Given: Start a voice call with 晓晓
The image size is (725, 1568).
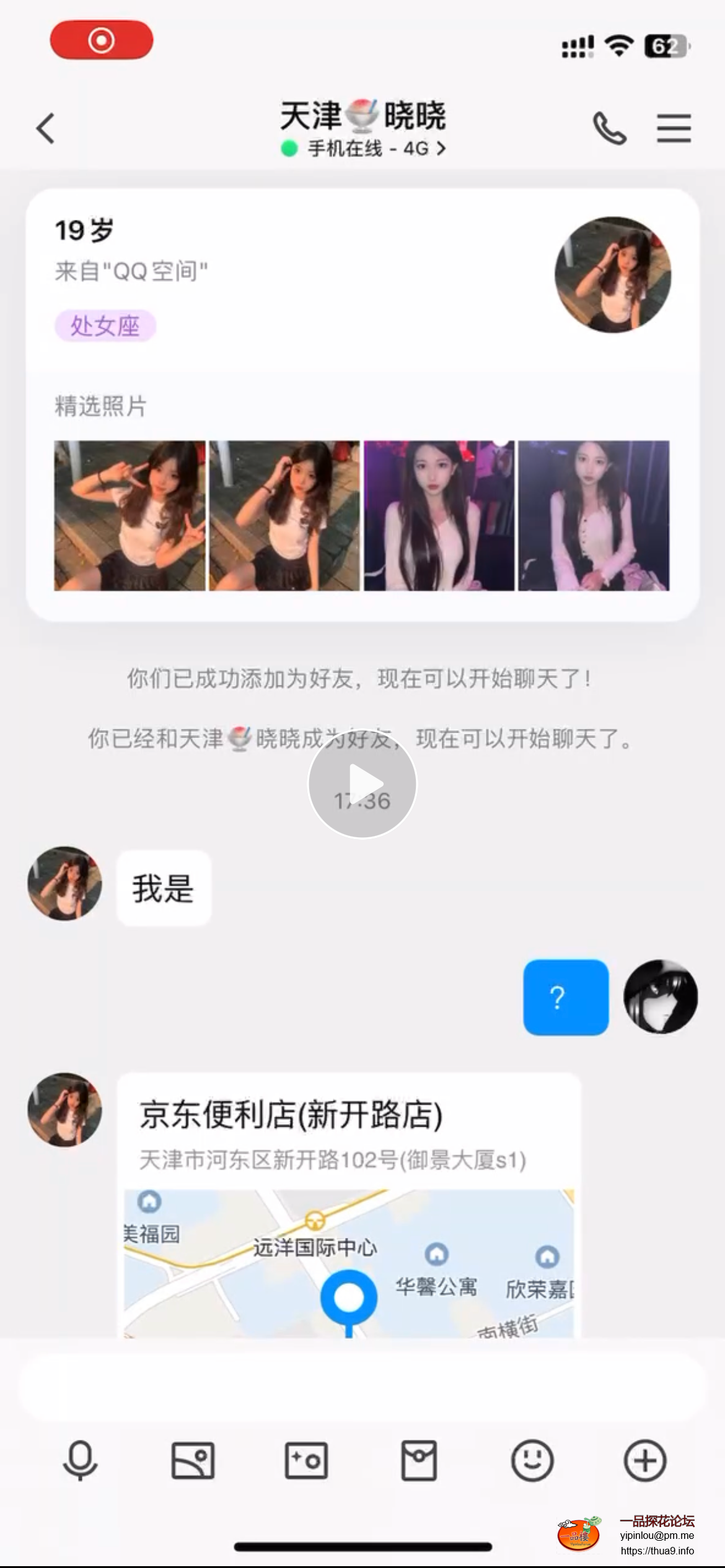Looking at the screenshot, I should (x=610, y=129).
